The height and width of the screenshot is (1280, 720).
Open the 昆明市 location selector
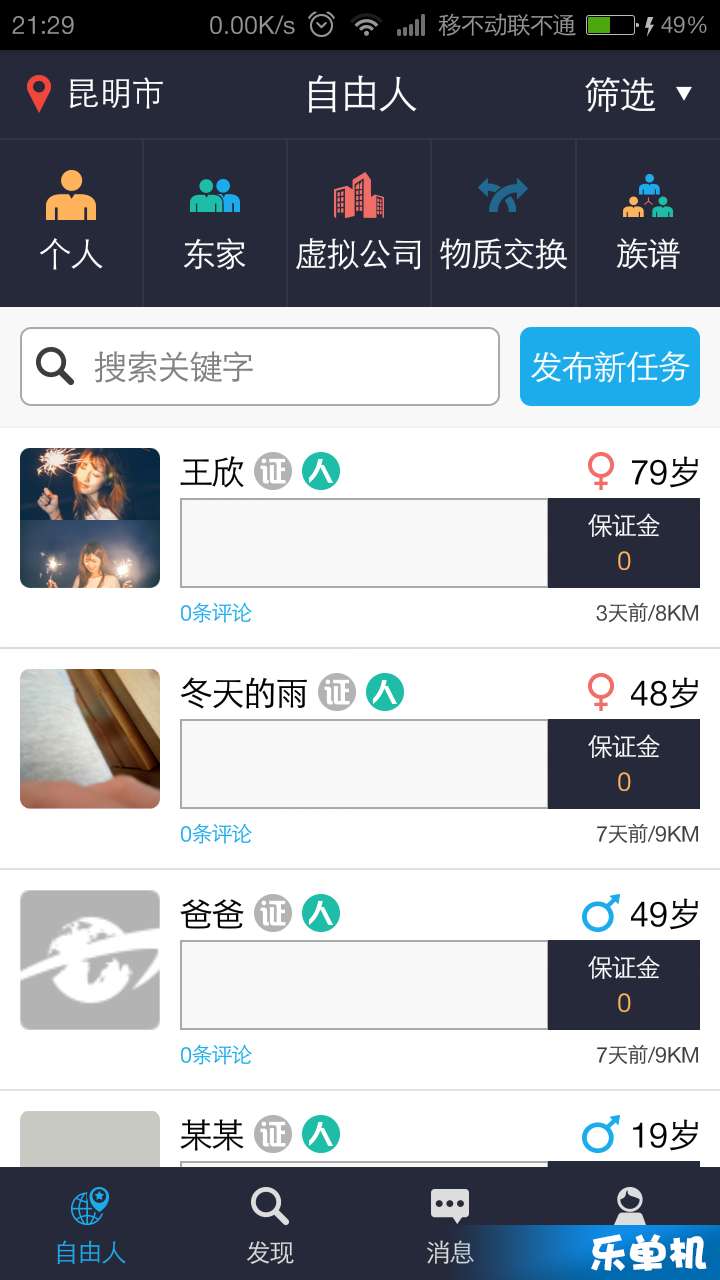point(95,95)
